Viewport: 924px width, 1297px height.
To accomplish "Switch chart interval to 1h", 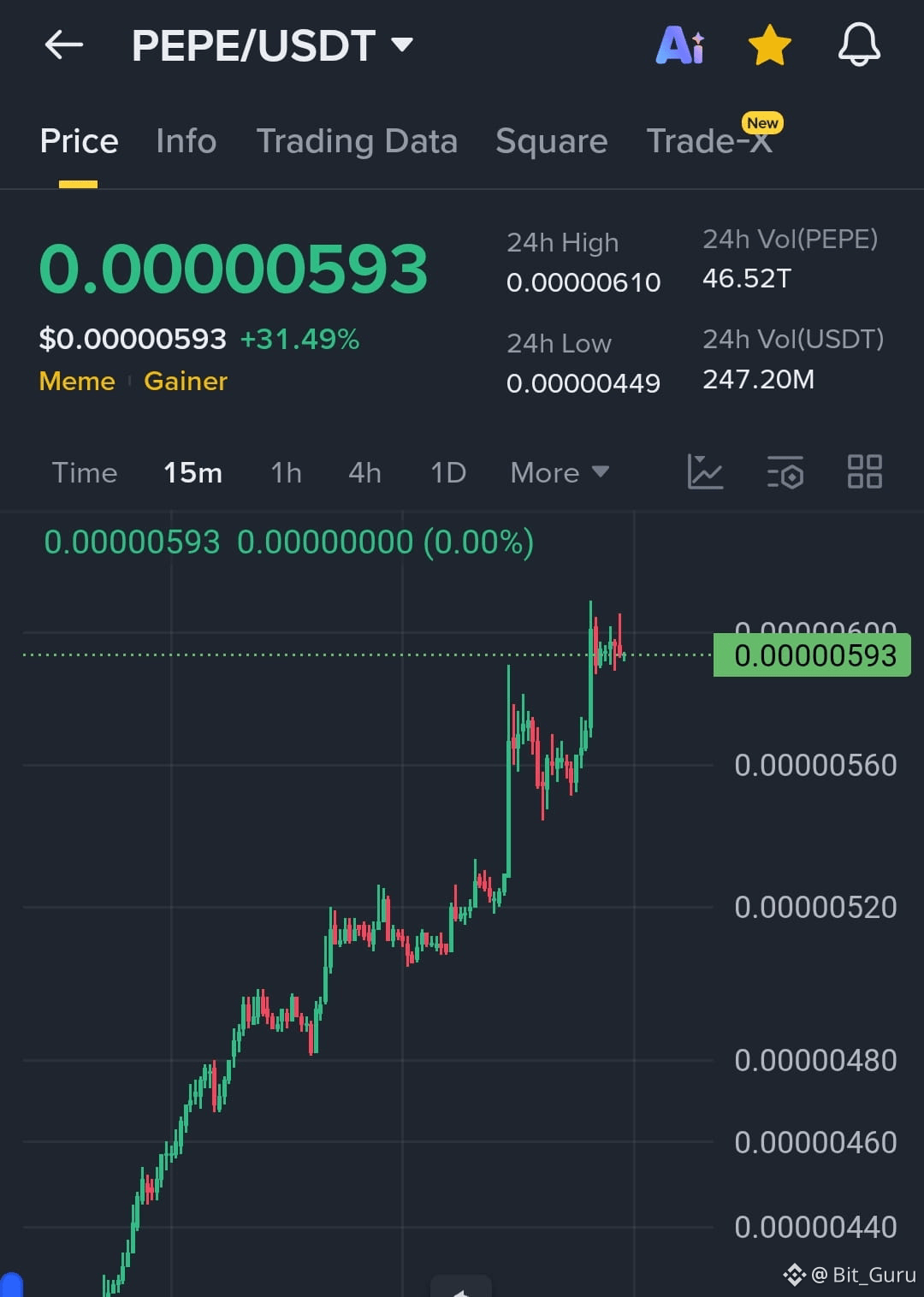I will [285, 472].
